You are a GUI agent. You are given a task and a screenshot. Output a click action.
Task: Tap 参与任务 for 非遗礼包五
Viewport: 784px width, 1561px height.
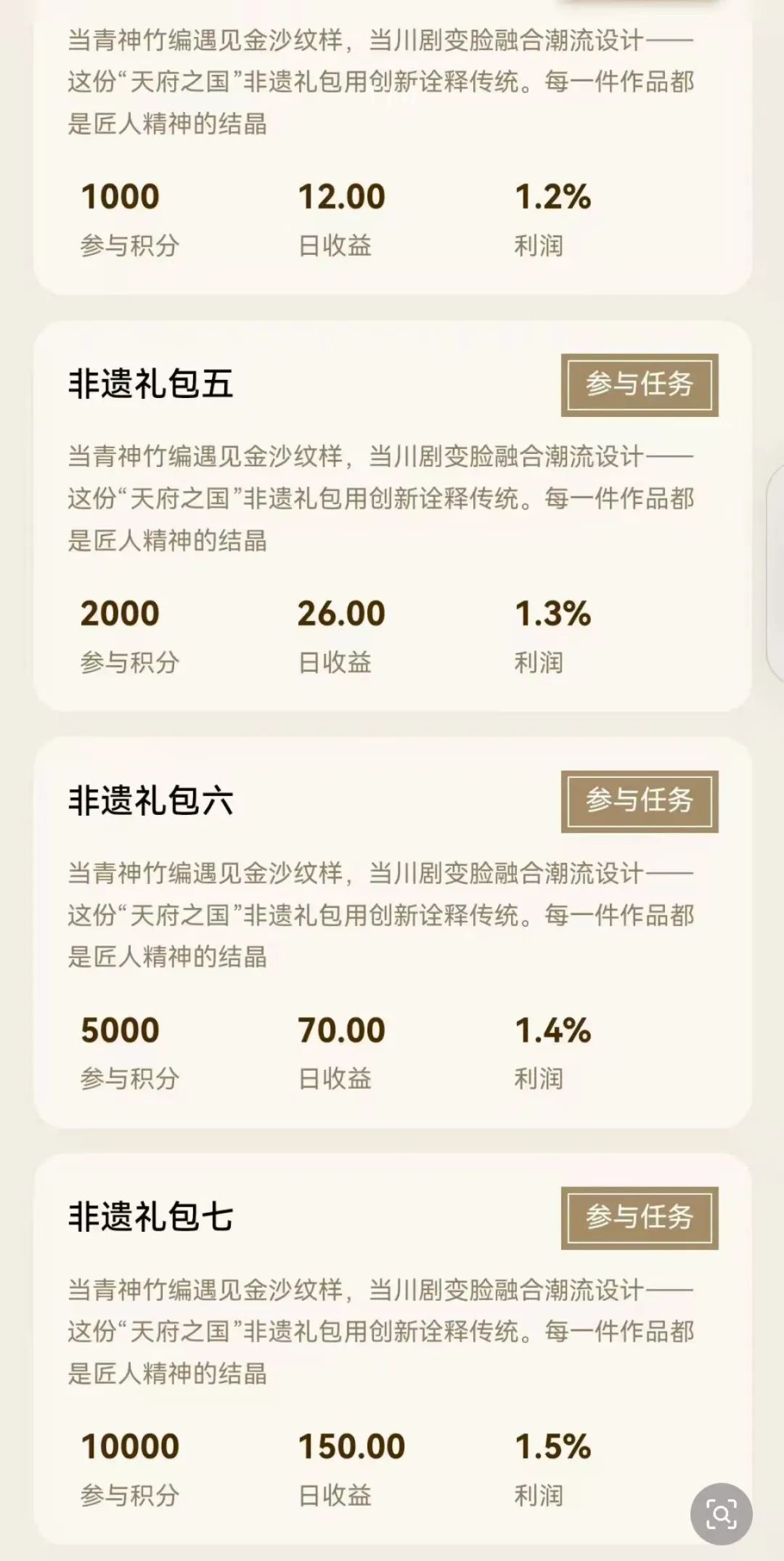click(x=639, y=385)
